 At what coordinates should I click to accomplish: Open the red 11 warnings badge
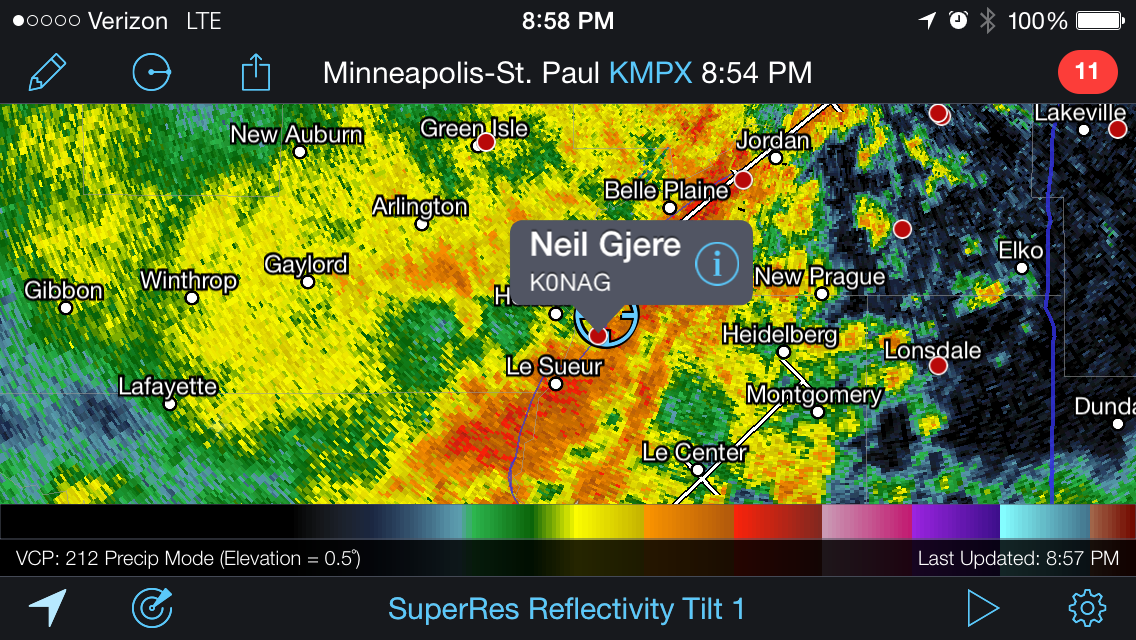tap(1086, 72)
